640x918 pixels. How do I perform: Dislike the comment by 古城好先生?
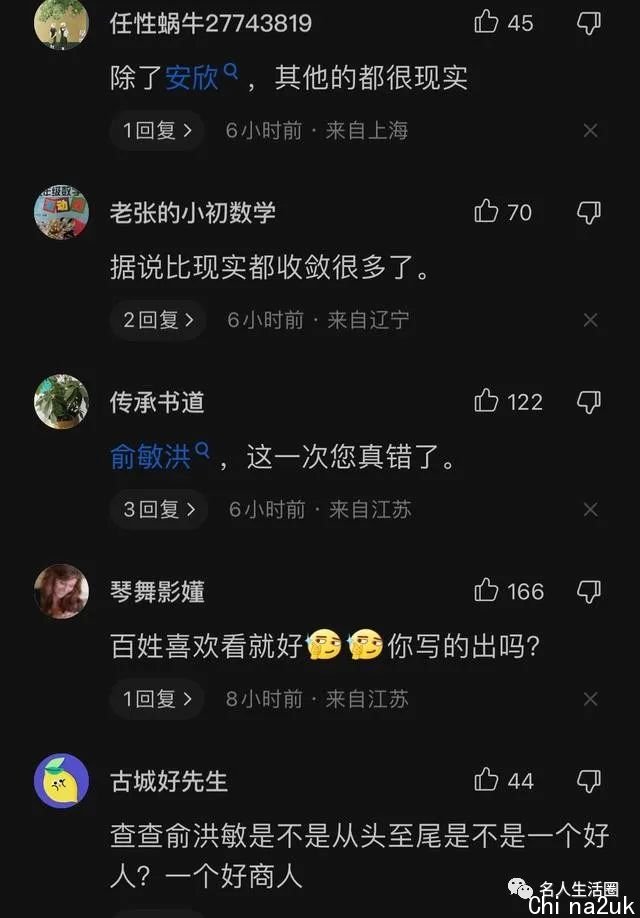[590, 780]
